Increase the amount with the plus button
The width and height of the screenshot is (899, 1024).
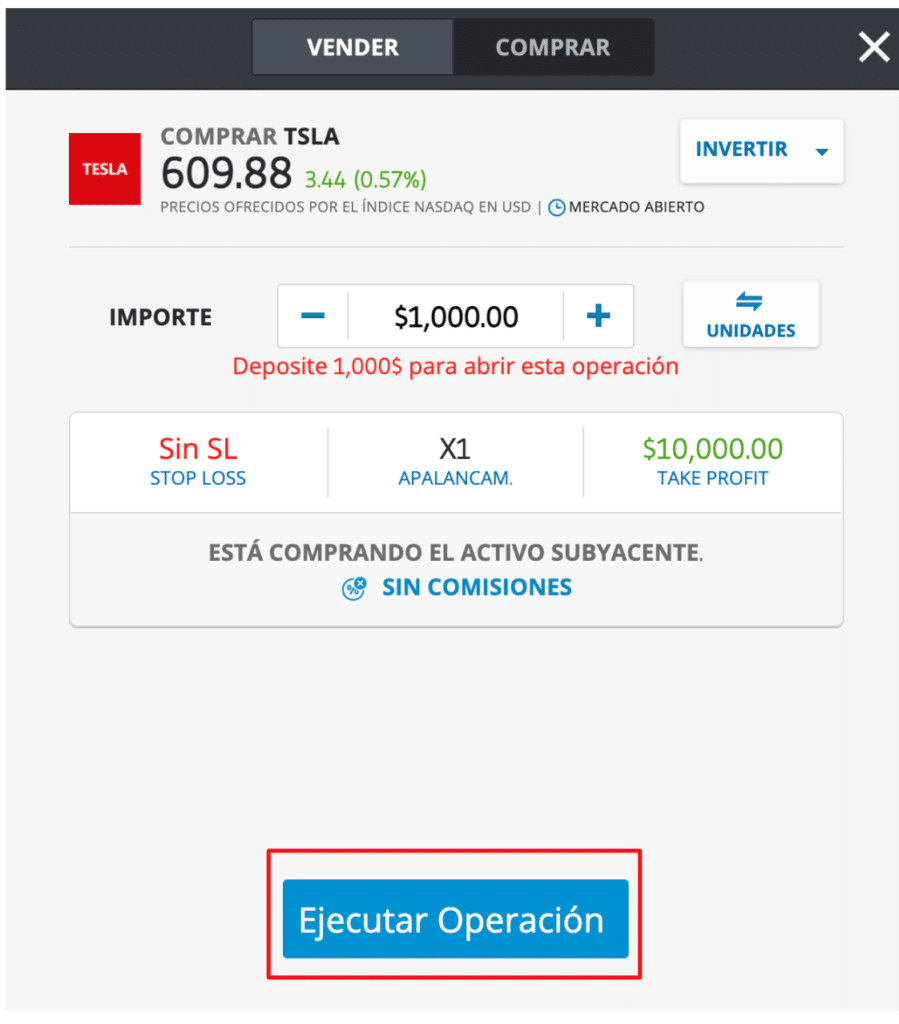pos(598,317)
